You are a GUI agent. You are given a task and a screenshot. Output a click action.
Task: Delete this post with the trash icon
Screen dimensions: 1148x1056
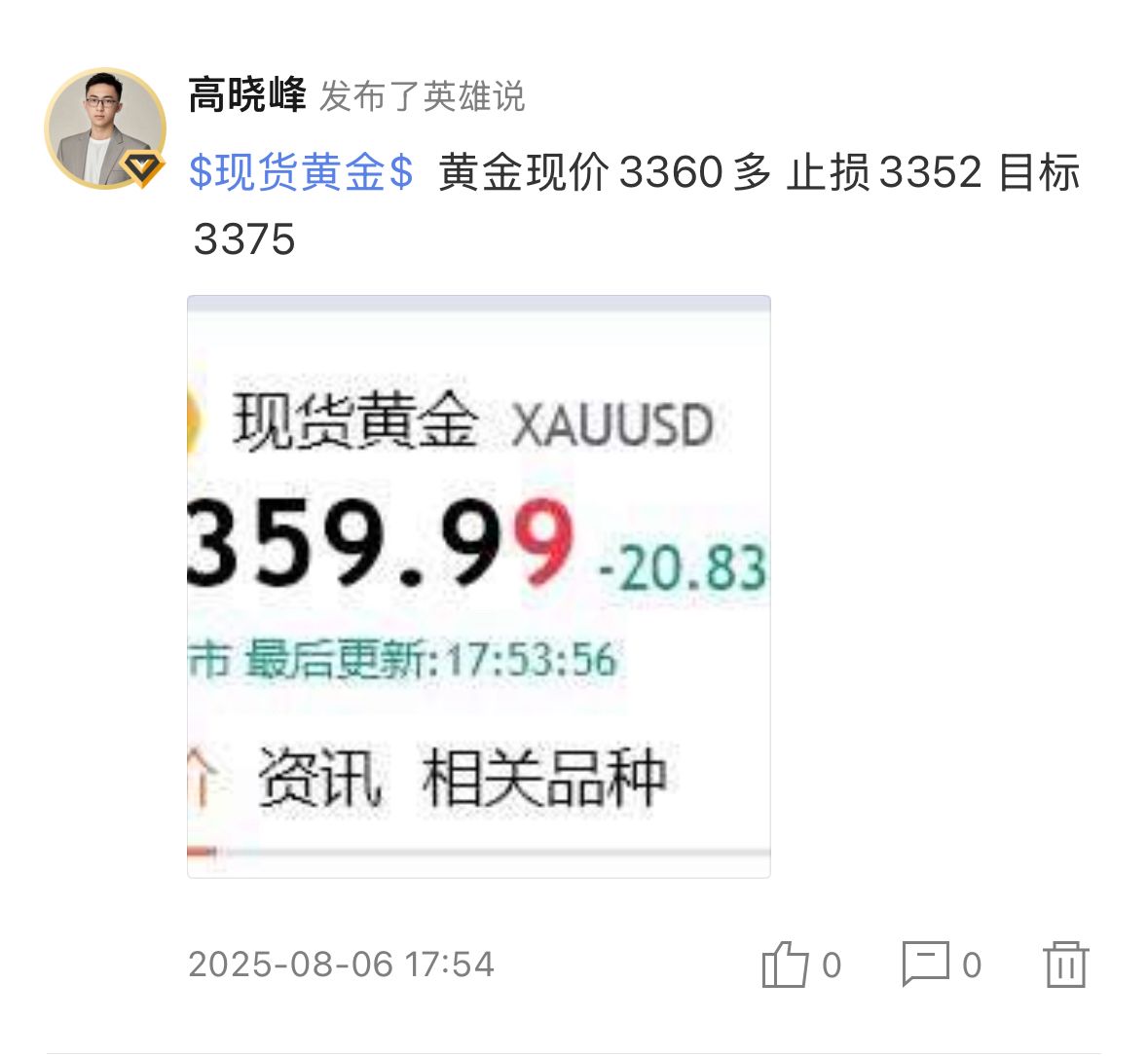click(x=1065, y=965)
